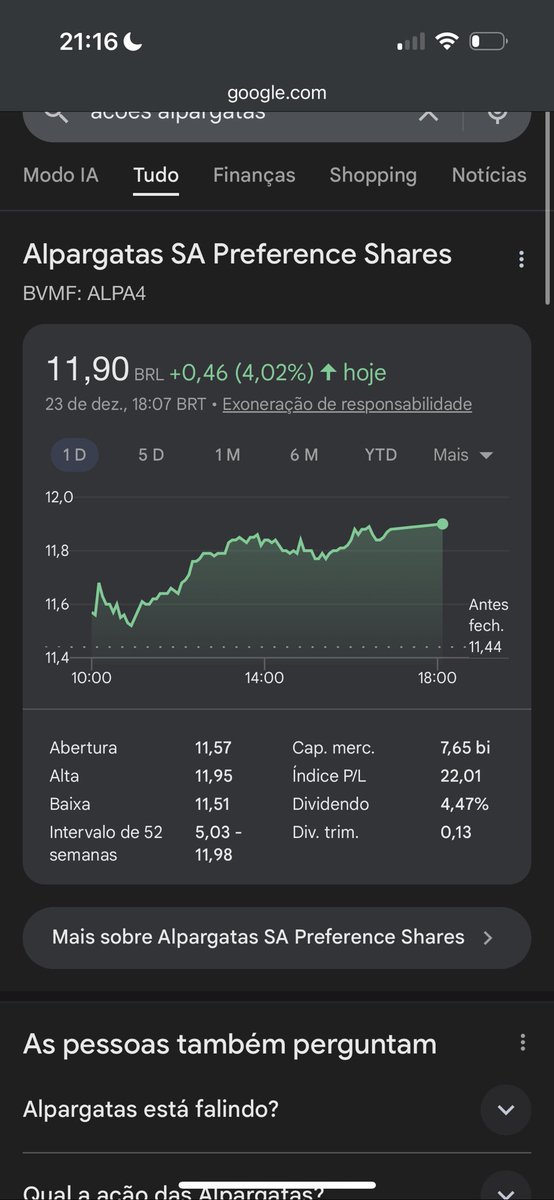Start voice search with the microphone
The height and width of the screenshot is (1200, 554).
(x=497, y=114)
